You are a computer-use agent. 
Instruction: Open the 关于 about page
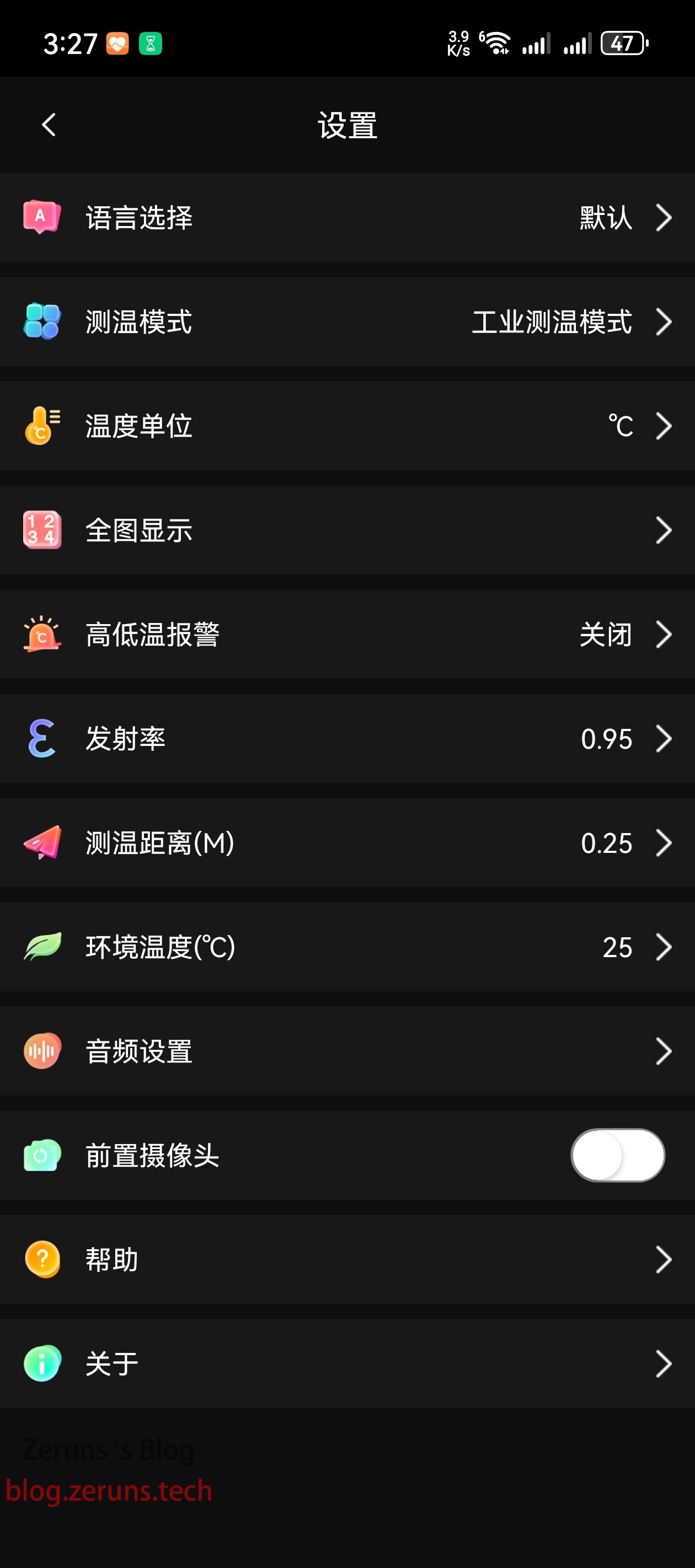coord(347,1363)
